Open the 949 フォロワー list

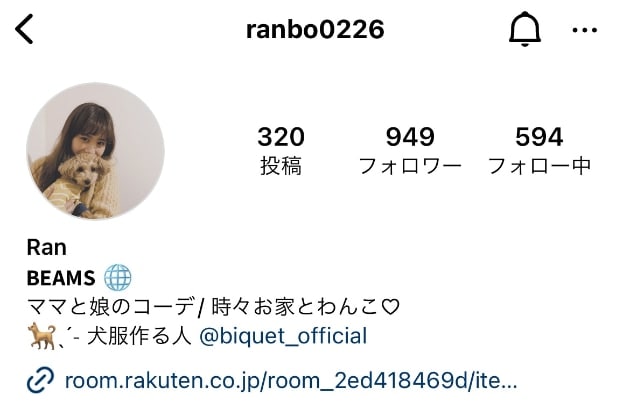point(410,151)
